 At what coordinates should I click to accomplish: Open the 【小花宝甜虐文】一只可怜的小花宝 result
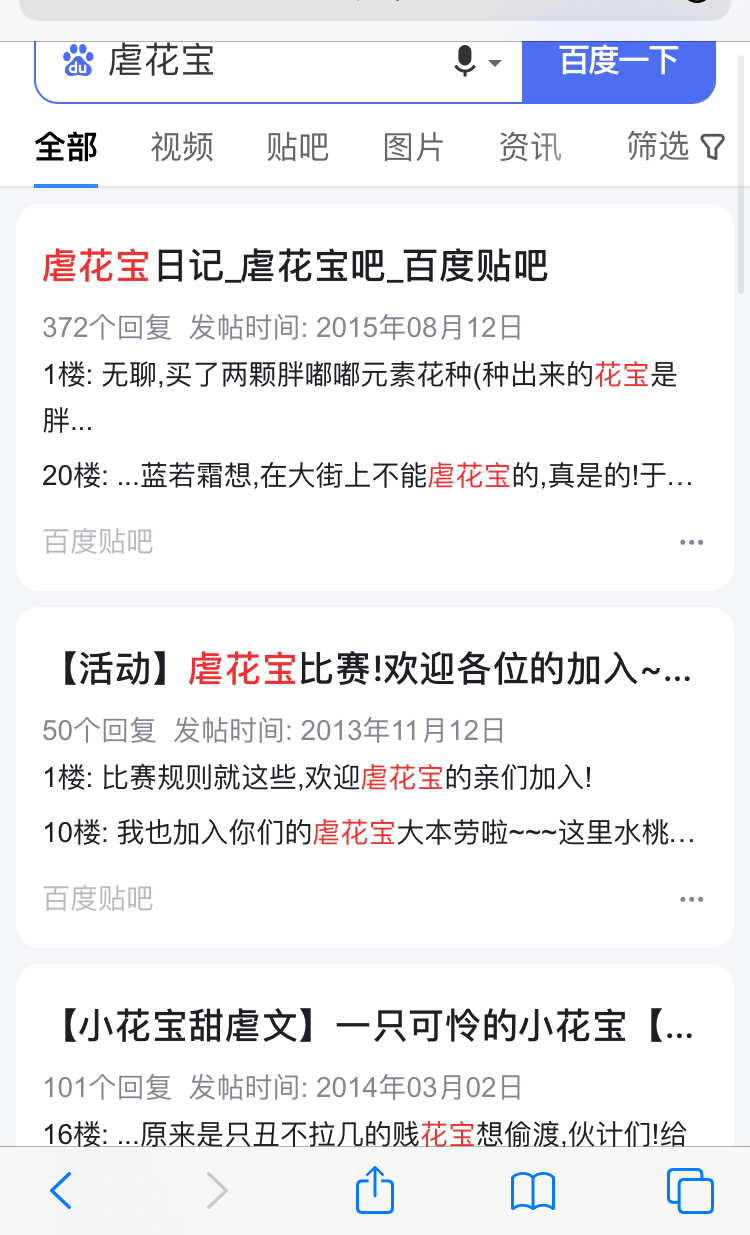click(x=368, y=1026)
